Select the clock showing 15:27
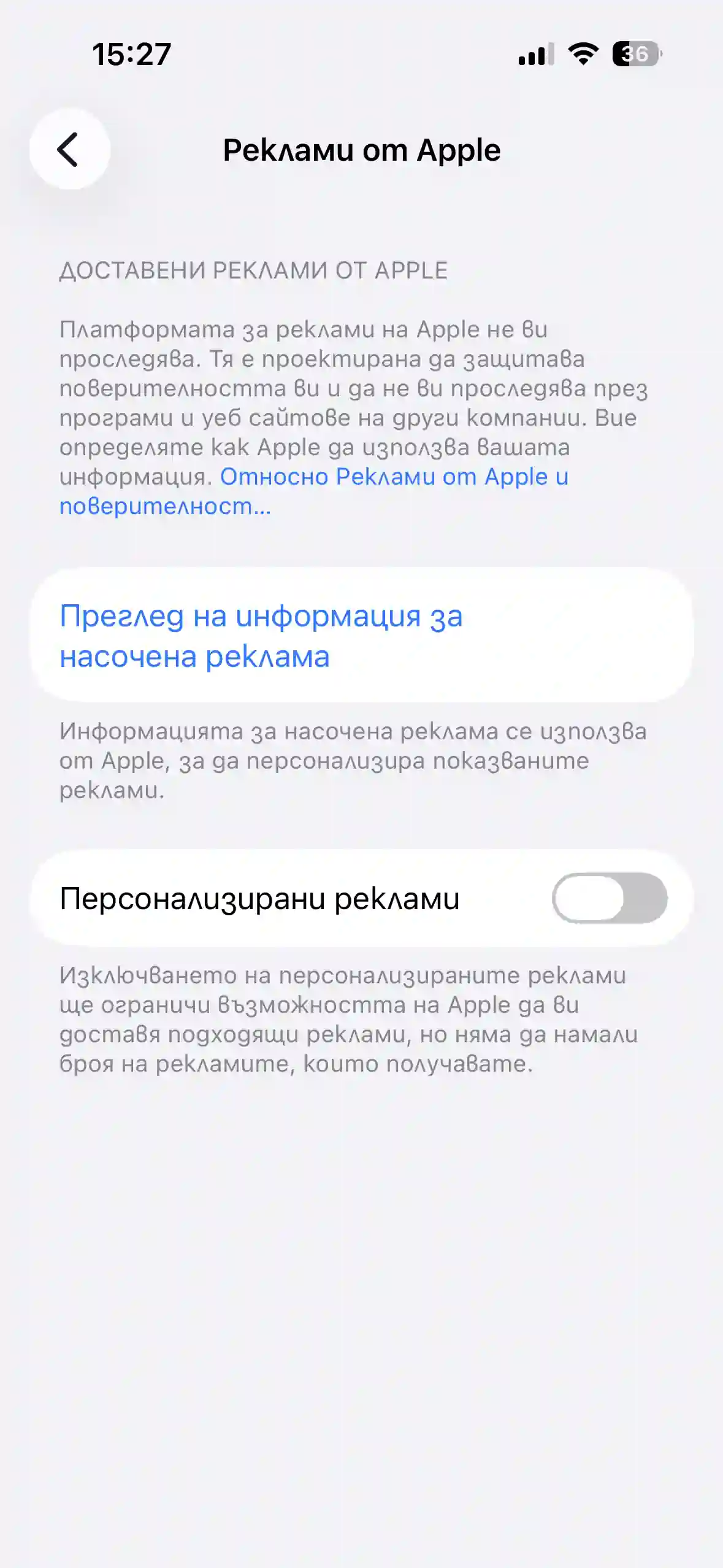 point(132,54)
